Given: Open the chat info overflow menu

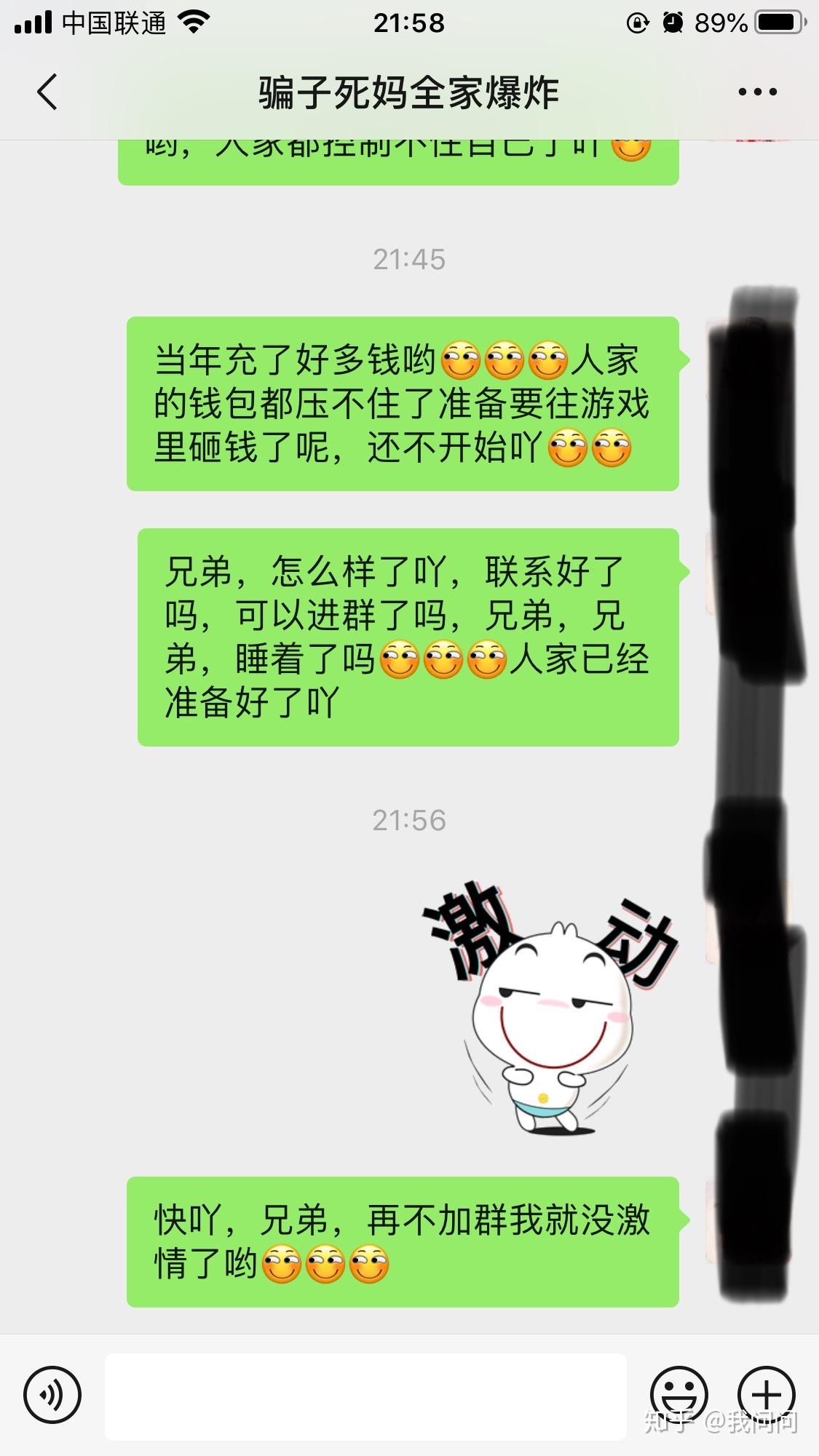Looking at the screenshot, I should (x=757, y=92).
